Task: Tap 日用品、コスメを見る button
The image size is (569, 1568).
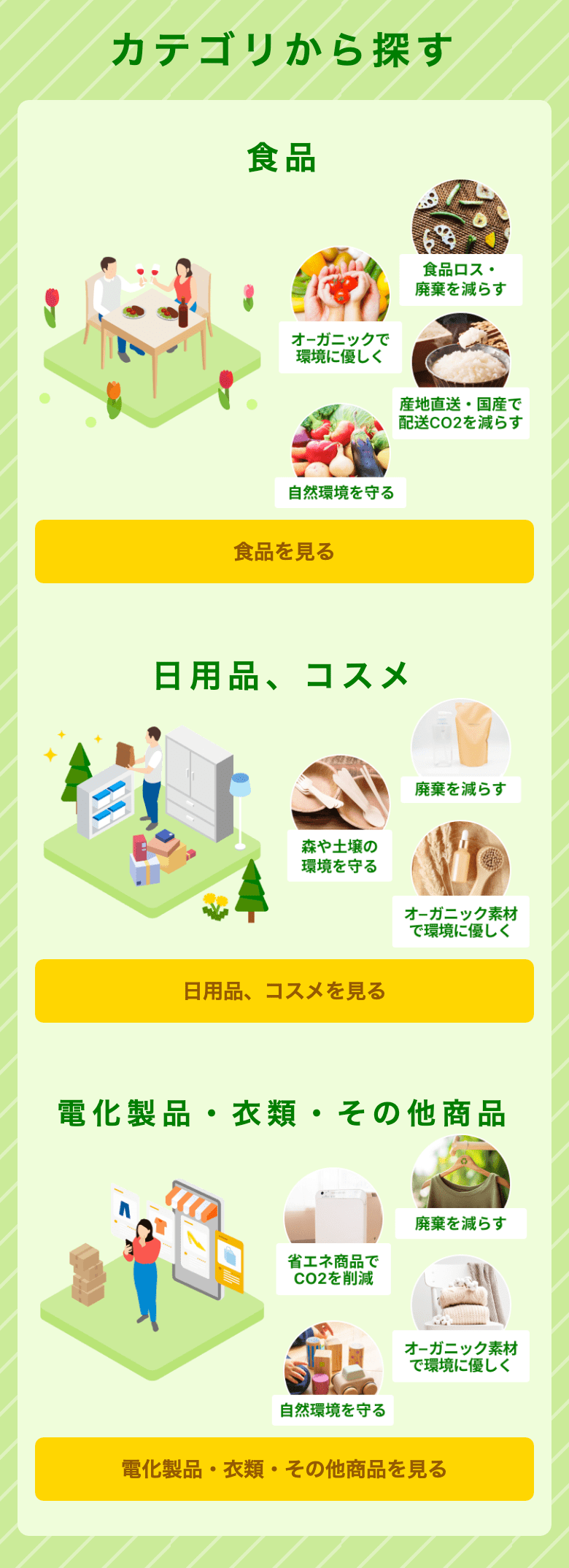Action: tap(284, 991)
